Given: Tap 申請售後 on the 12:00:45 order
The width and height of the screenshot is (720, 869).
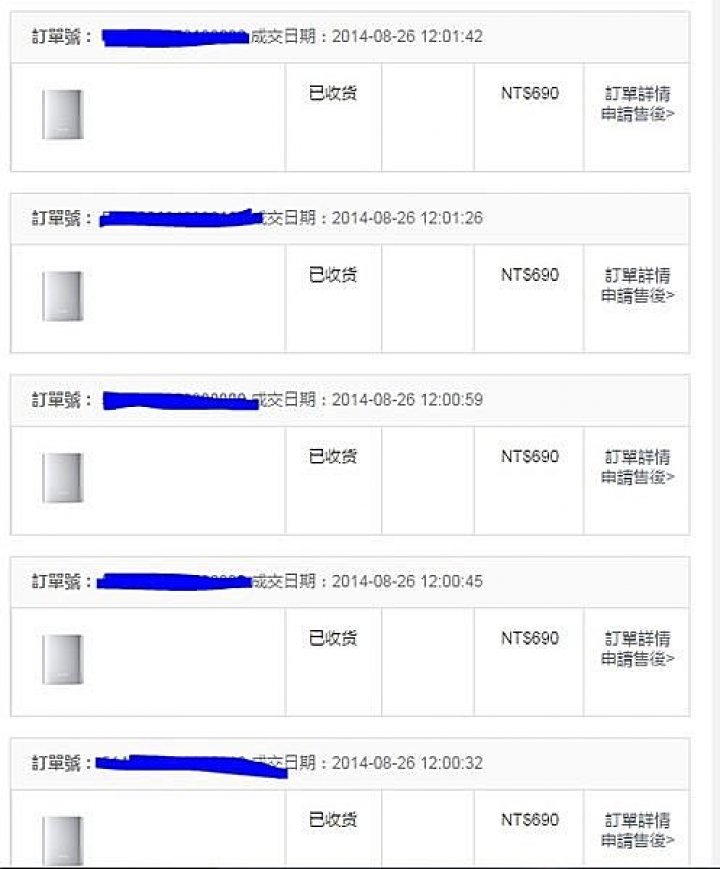Looking at the screenshot, I should tap(637, 659).
